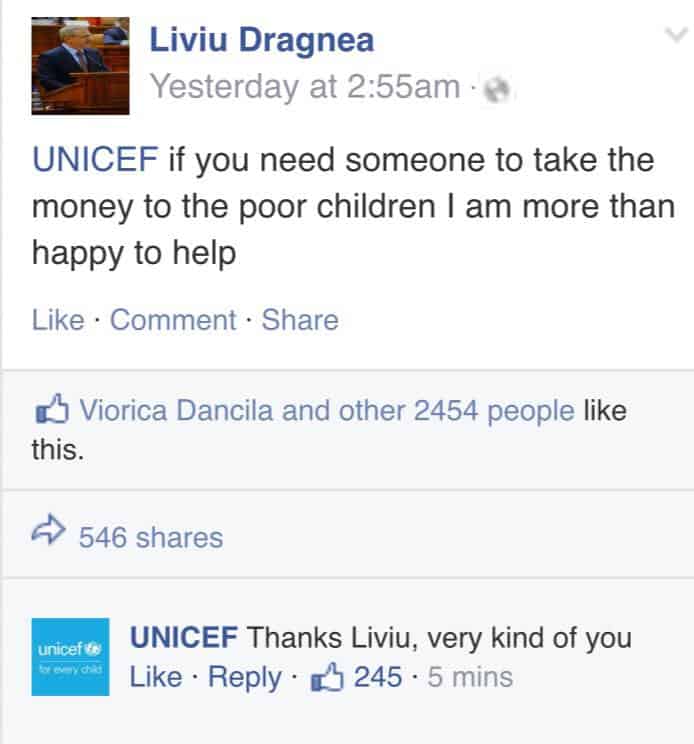The width and height of the screenshot is (694, 744).
Task: Tap Liviu Dragnea's profile picture
Action: click(x=80, y=65)
